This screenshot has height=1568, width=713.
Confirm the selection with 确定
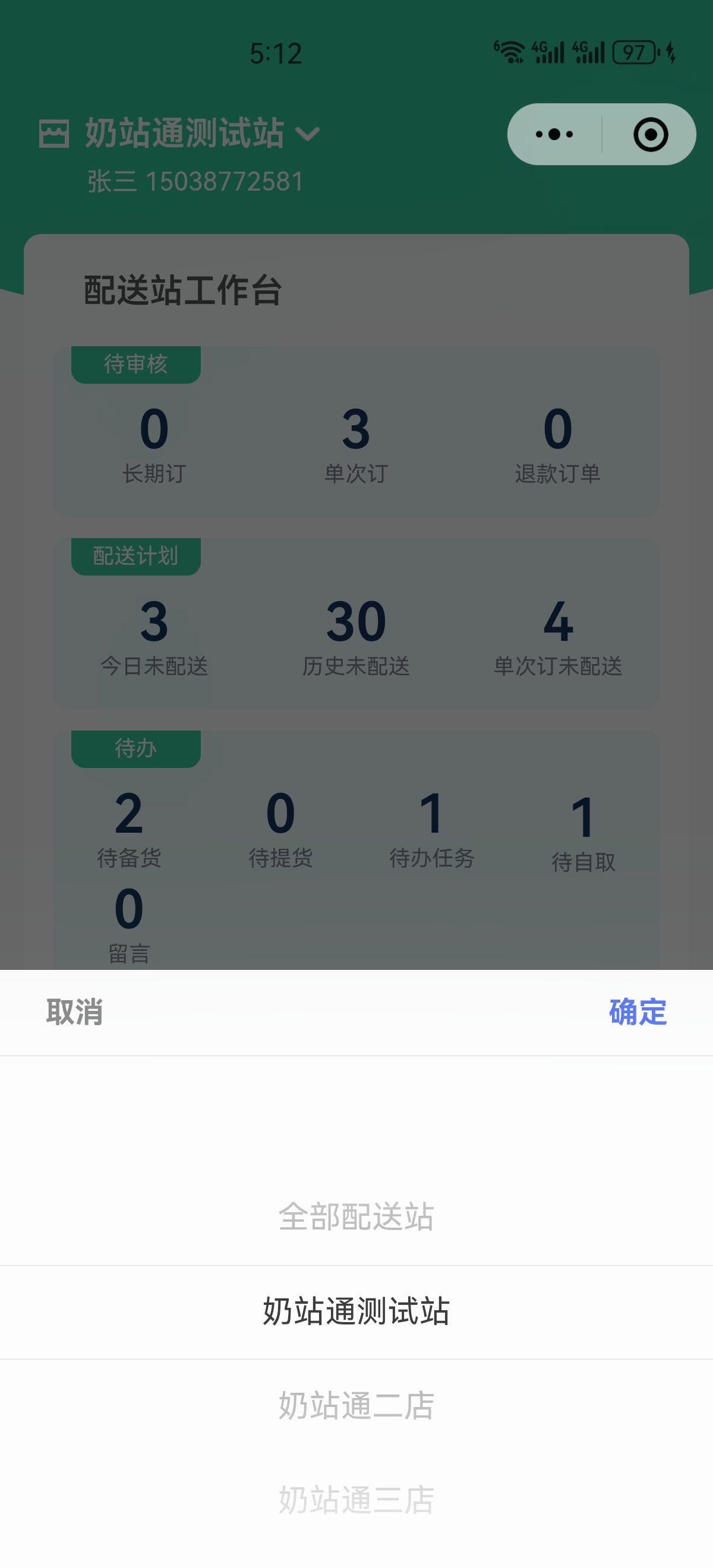pos(637,1012)
